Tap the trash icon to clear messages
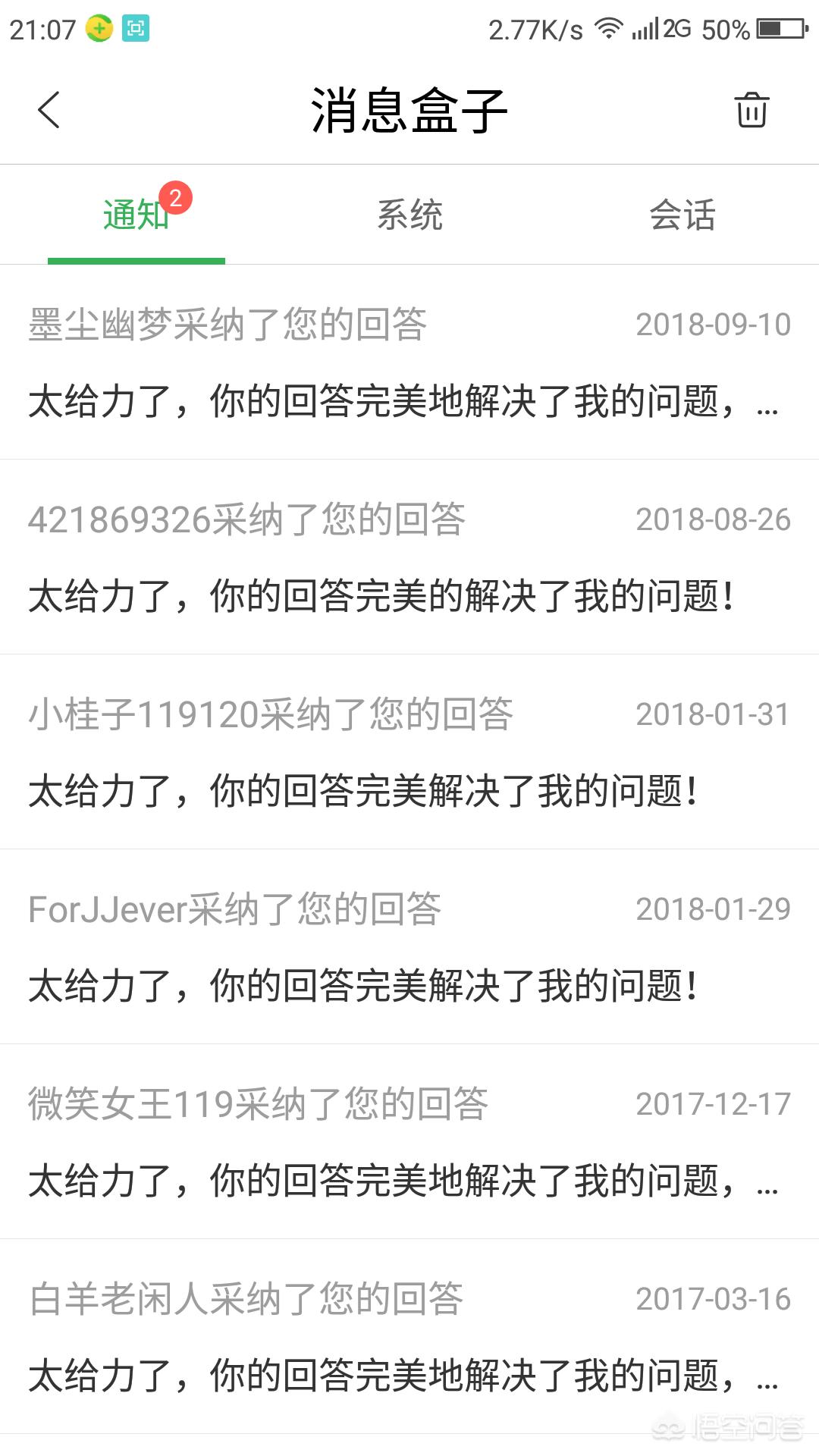Screen dimensions: 819x1456 pyautogui.click(x=752, y=111)
